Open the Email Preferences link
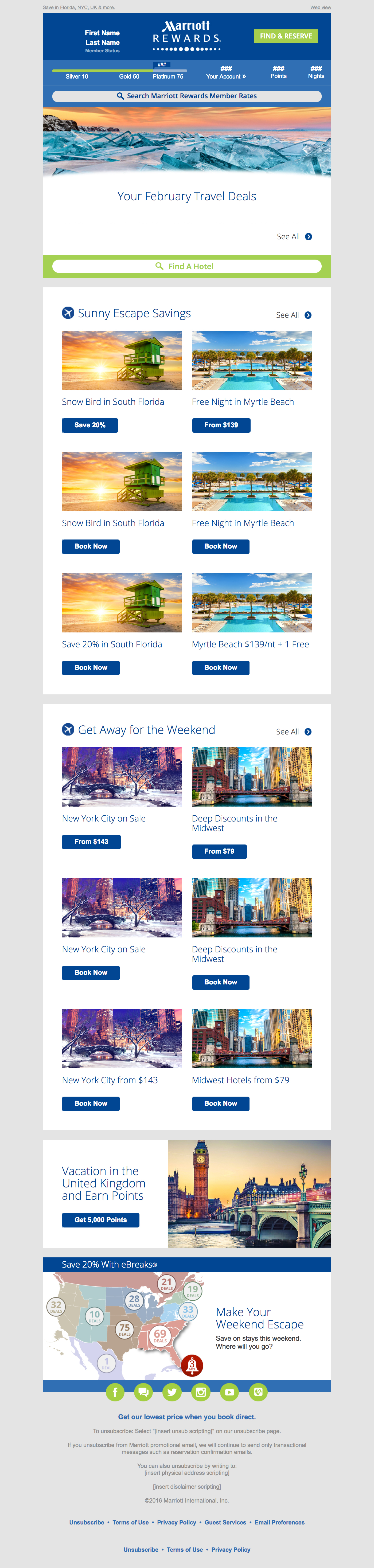Screen dimensions: 374x1568 [280, 1522]
